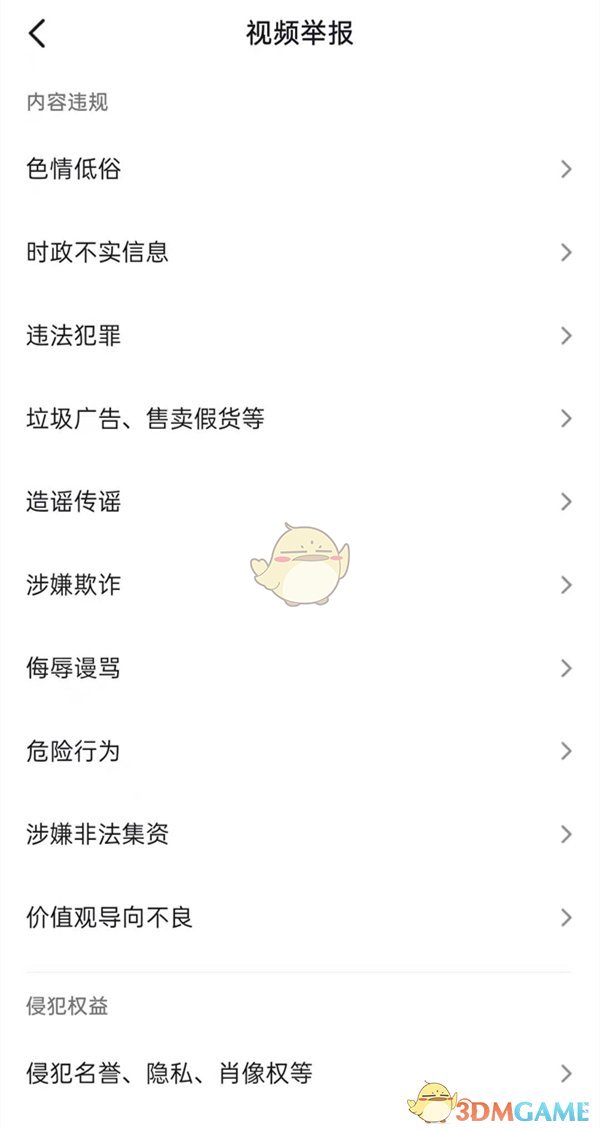Image resolution: width=600 pixels, height=1130 pixels.
Task: Go back from the 视频举报 page
Action: click(x=37, y=34)
